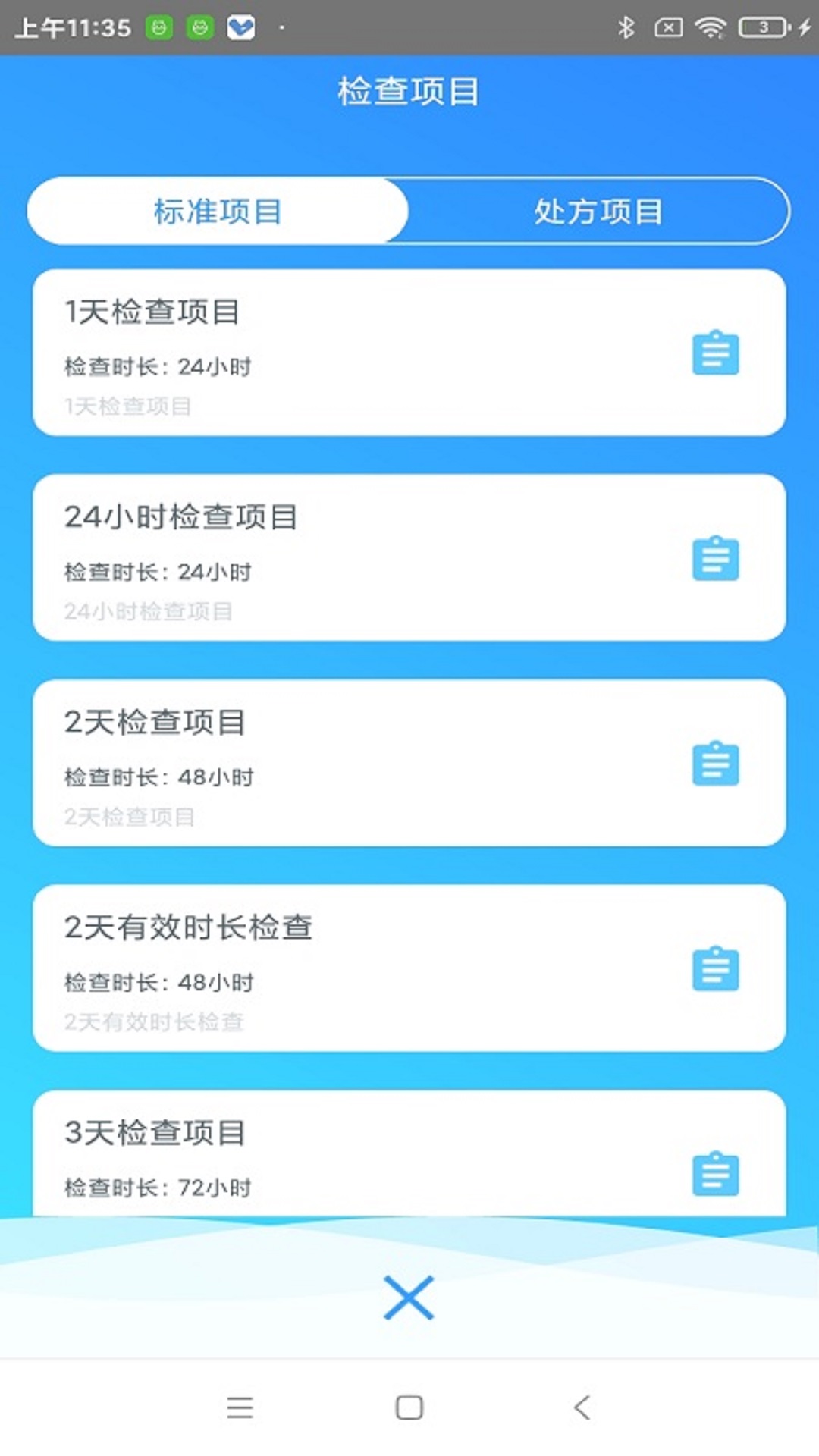
Task: Tap the 检查项目 page title
Action: coord(409,91)
